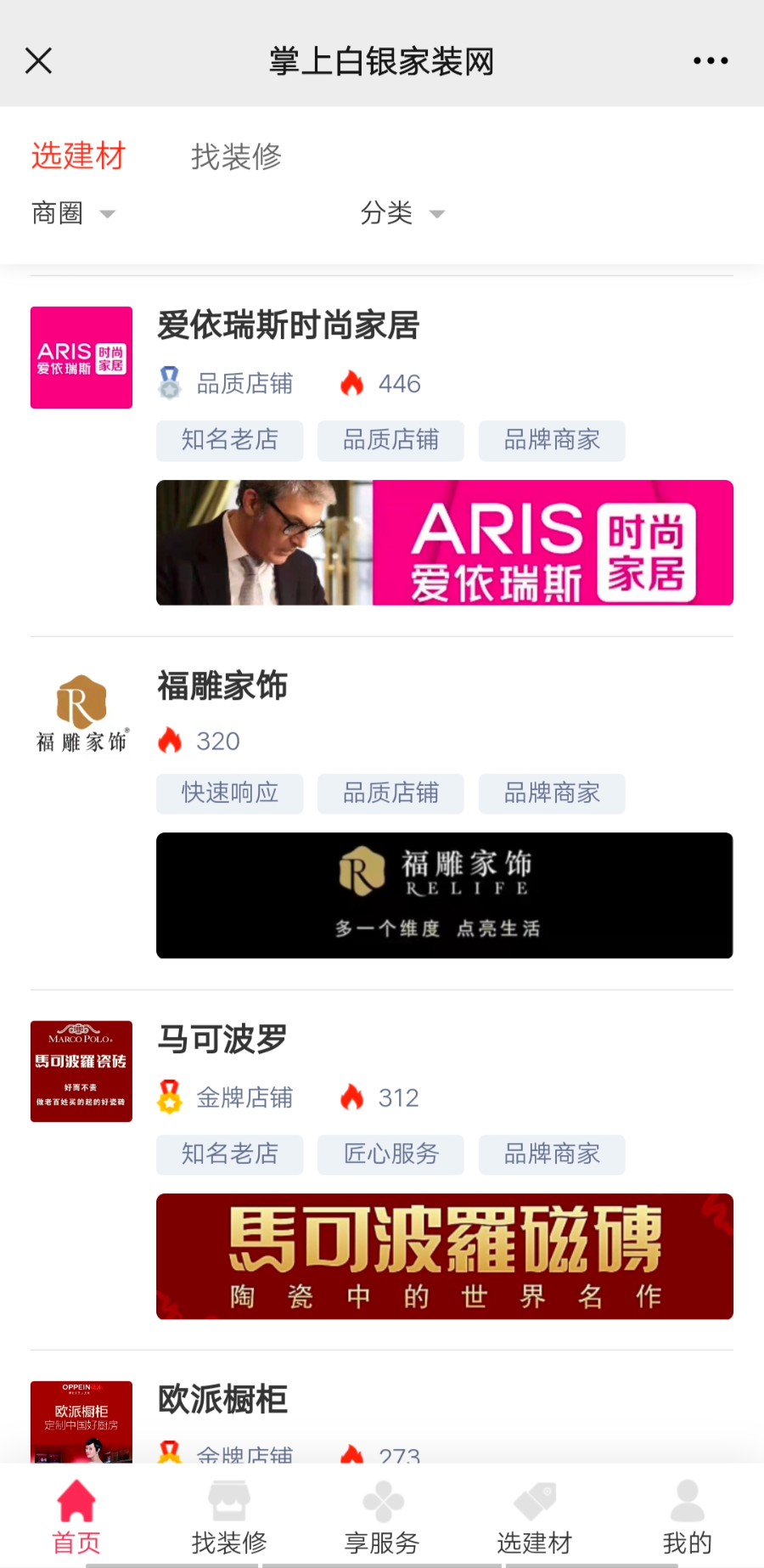This screenshot has width=764, height=1568.
Task: View the 馬可波羅磁磚 red banner
Action: [x=444, y=1256]
